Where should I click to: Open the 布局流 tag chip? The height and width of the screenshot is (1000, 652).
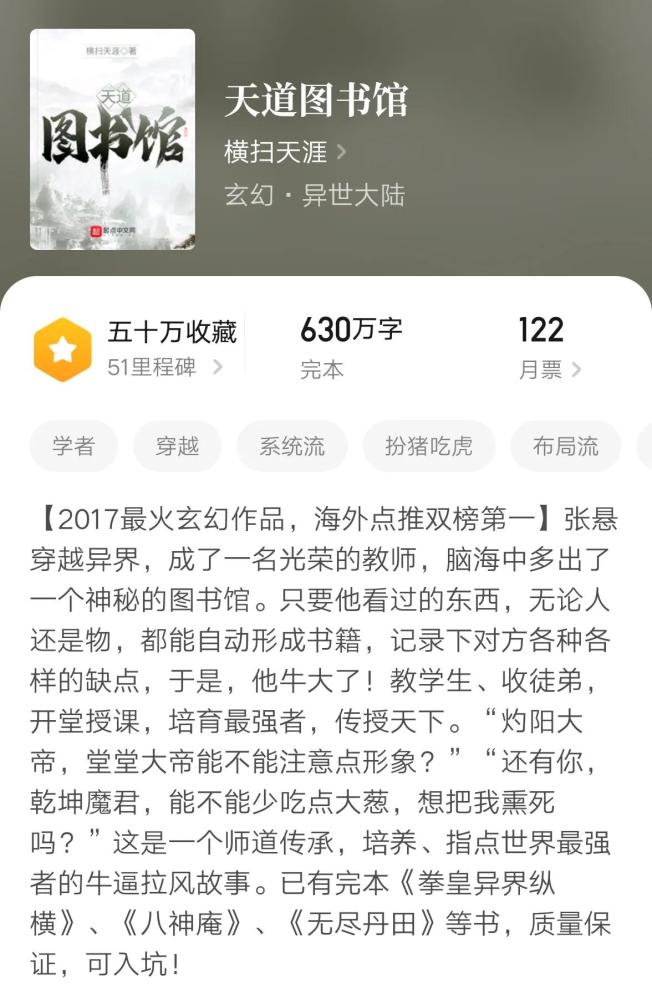pos(566,446)
